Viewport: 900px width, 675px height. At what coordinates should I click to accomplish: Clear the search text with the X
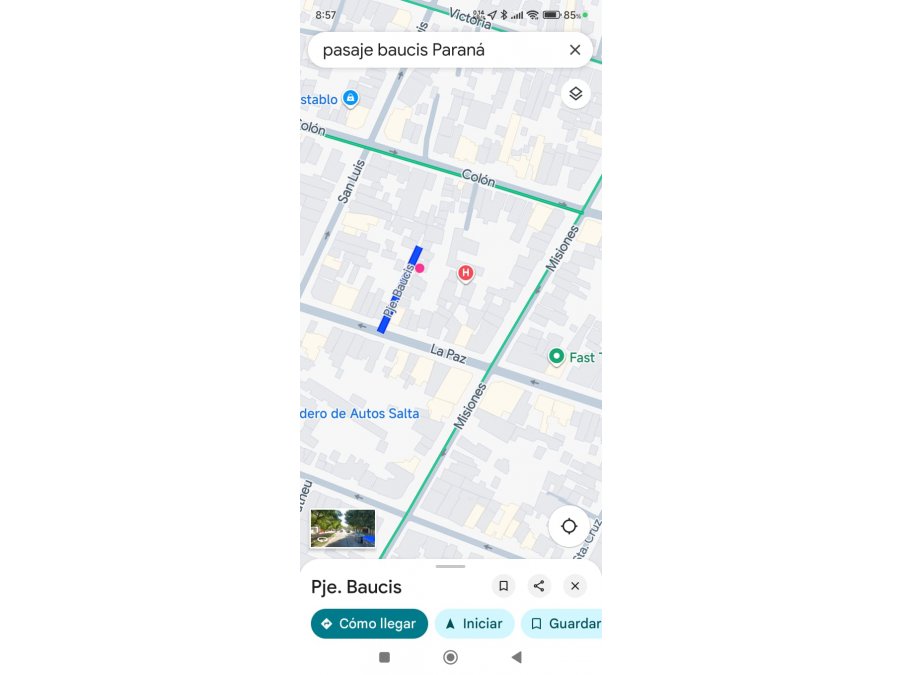click(575, 50)
